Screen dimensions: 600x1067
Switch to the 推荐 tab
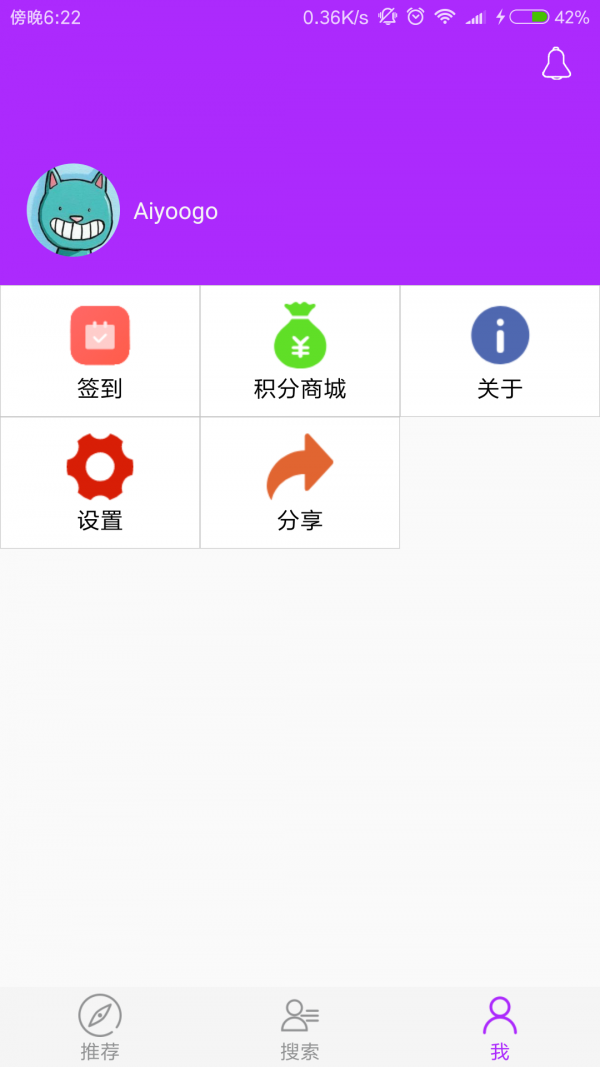tap(100, 1028)
